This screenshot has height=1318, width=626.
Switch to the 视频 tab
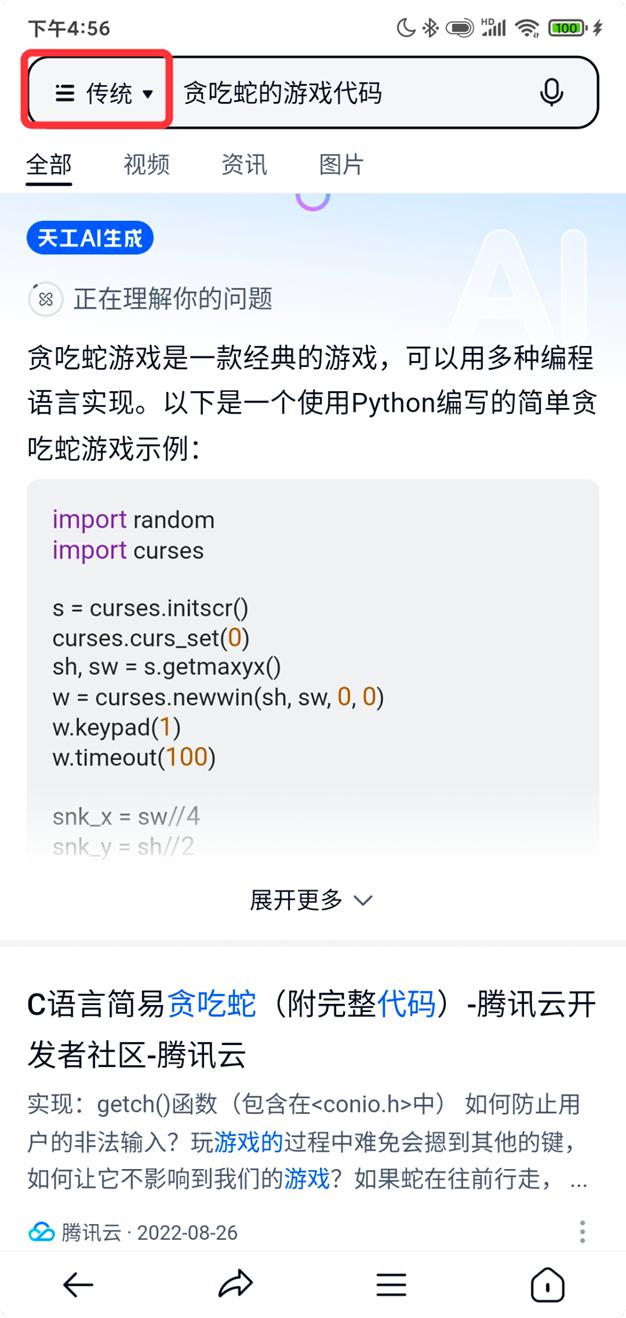coord(146,164)
